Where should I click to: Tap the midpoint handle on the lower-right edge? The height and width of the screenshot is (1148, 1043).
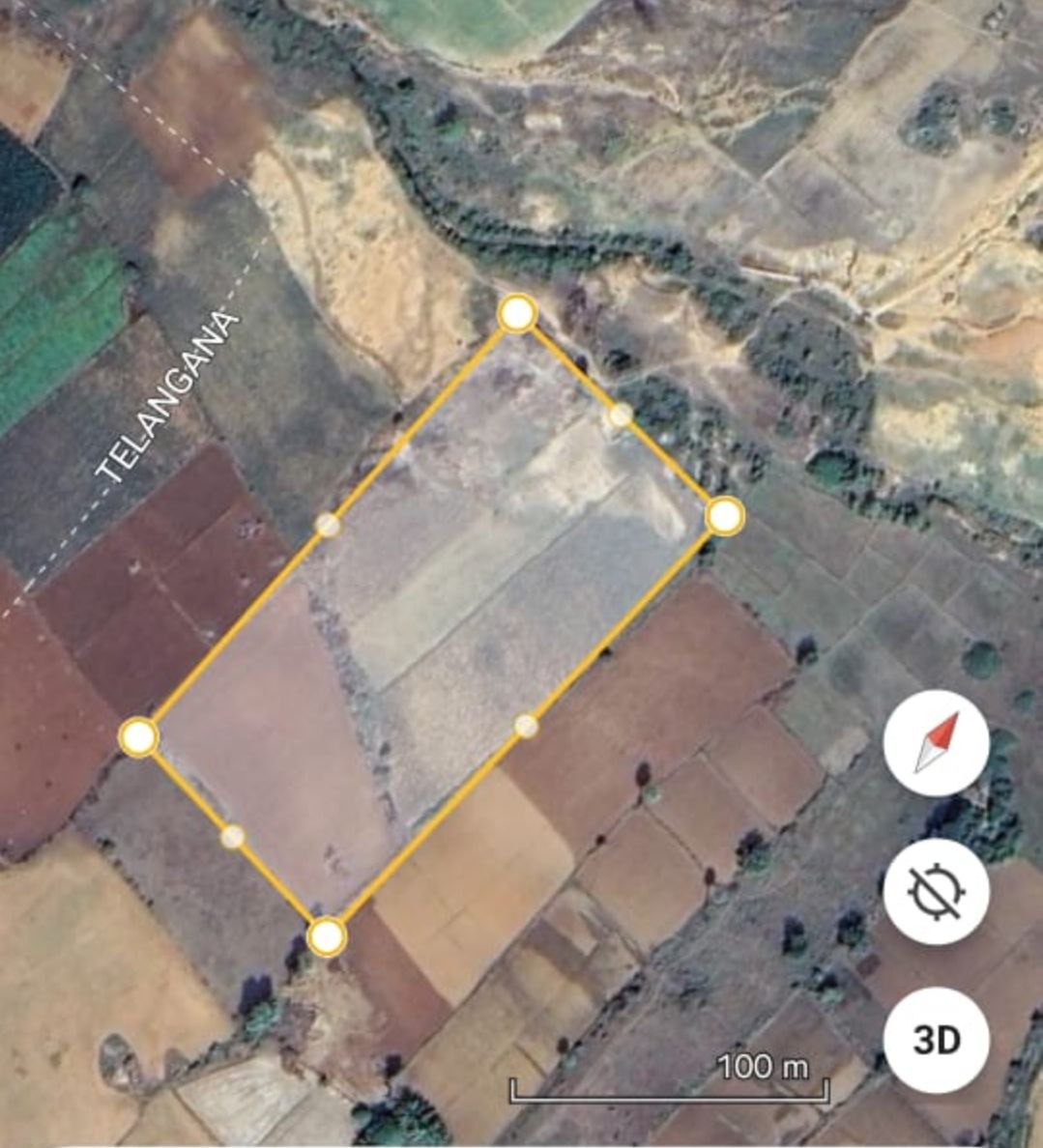click(x=526, y=727)
